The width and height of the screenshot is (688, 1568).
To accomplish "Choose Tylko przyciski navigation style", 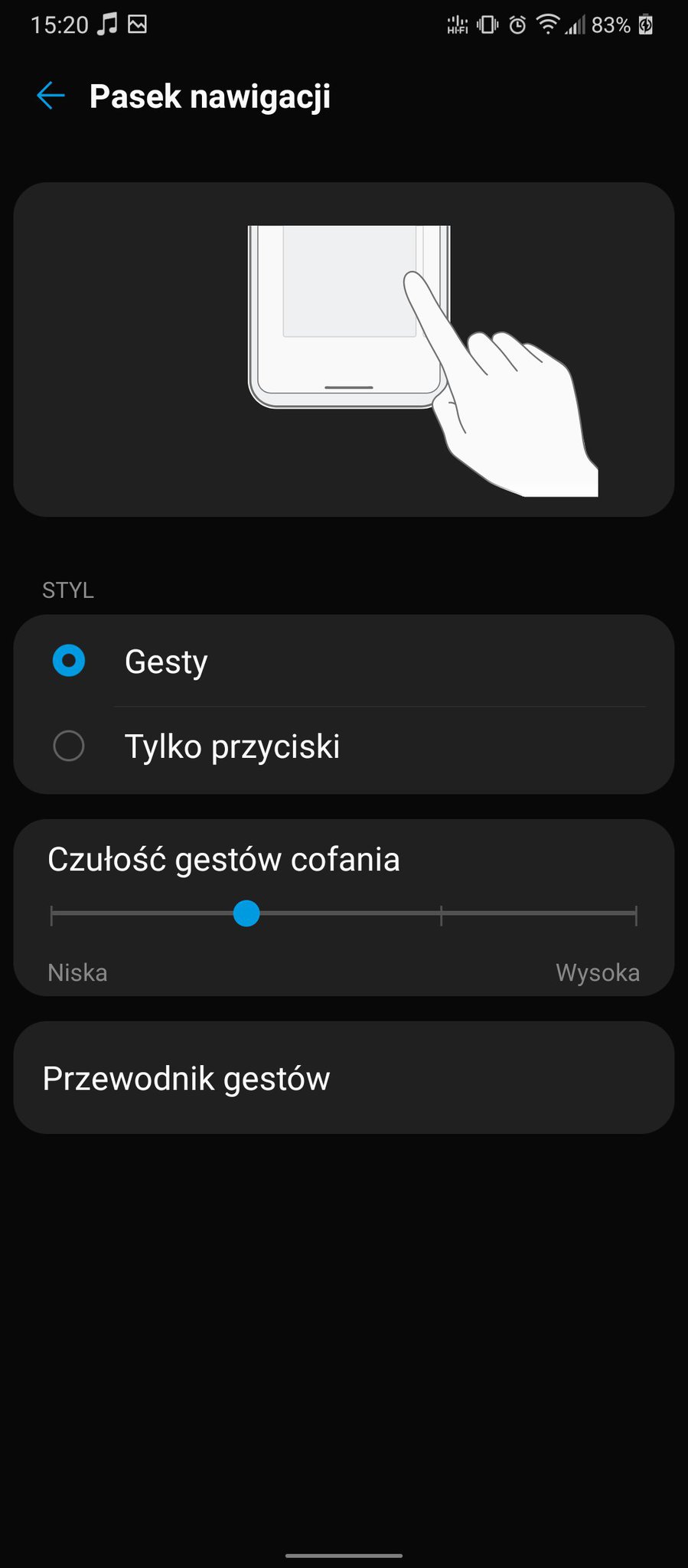I will [x=69, y=746].
